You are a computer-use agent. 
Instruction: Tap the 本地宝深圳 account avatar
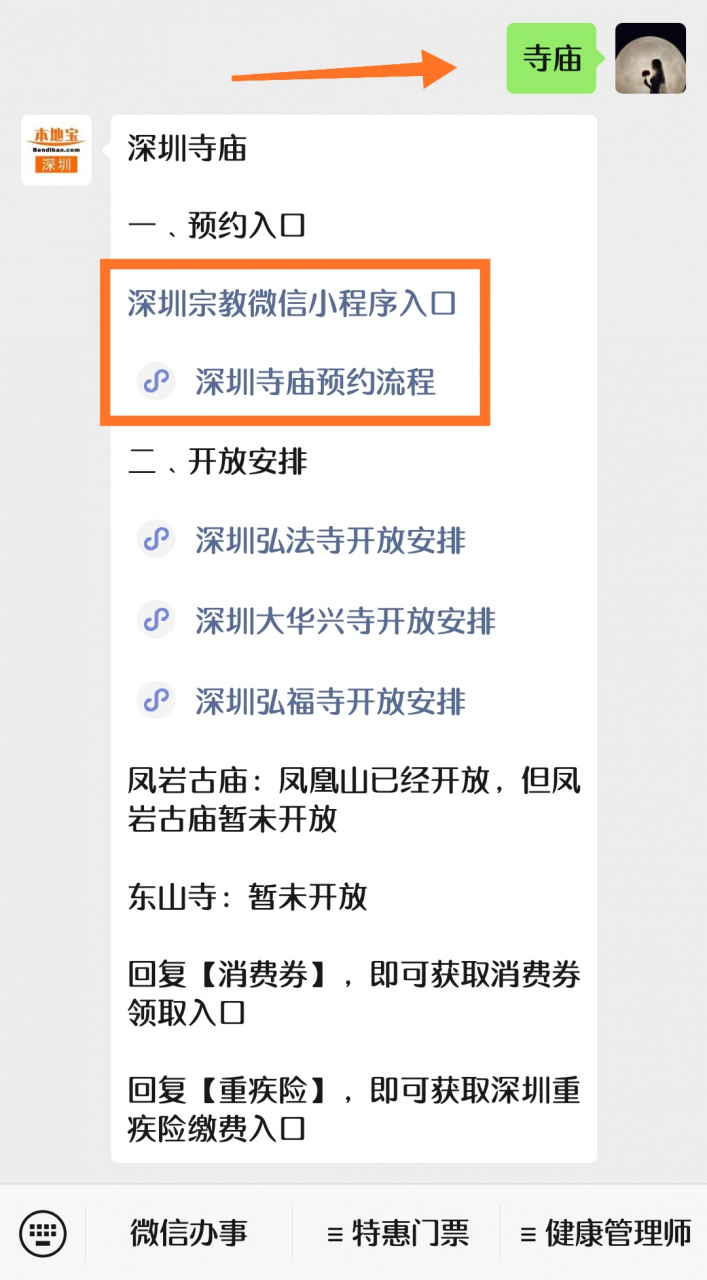click(56, 150)
